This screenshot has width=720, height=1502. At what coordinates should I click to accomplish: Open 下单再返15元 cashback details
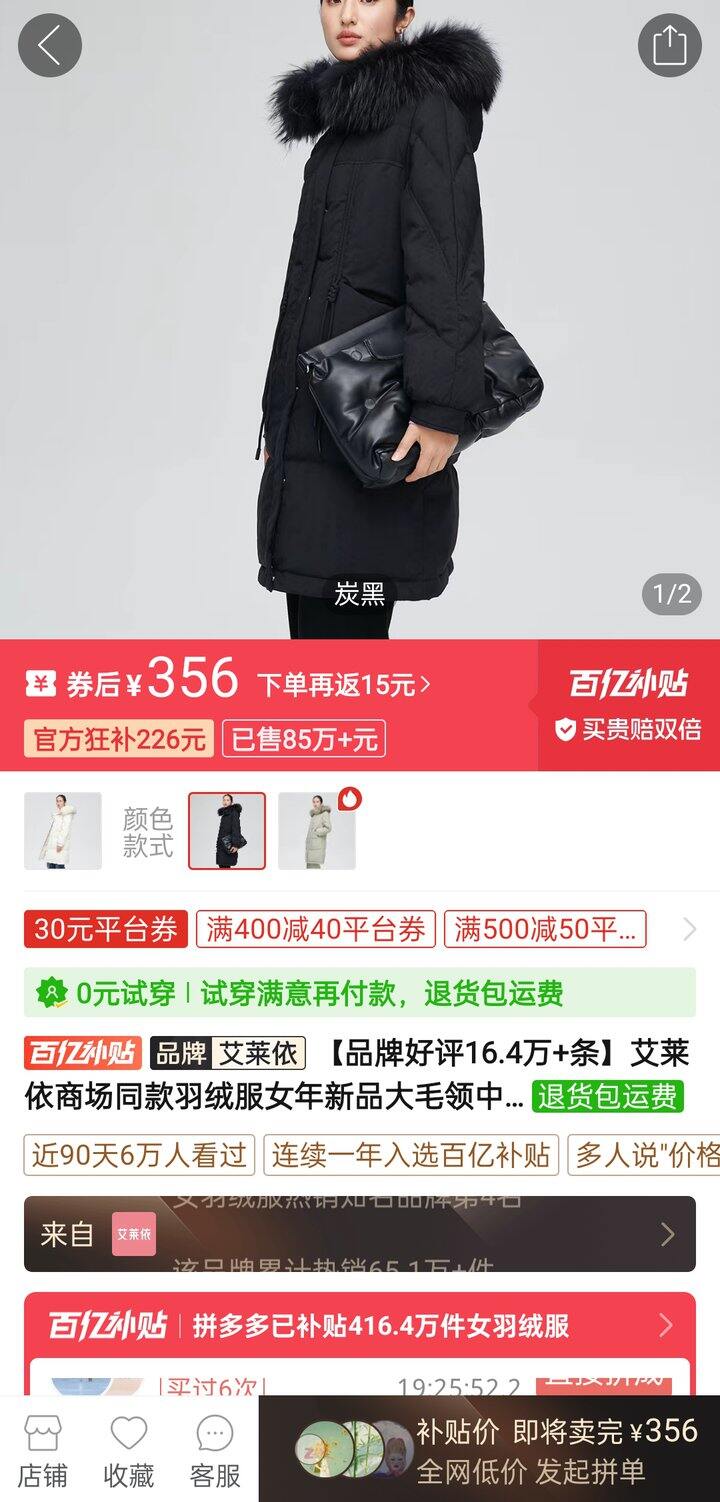[x=344, y=685]
